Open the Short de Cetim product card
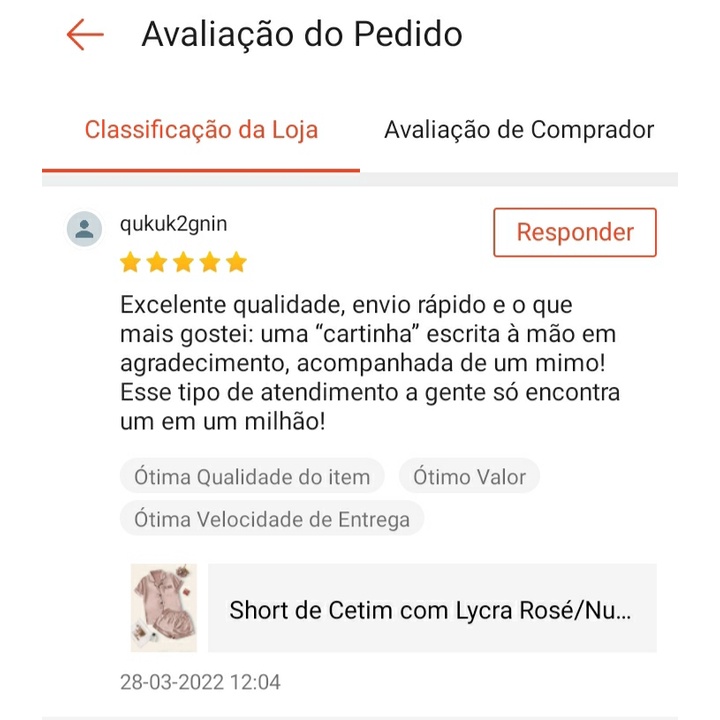Image resolution: width=720 pixels, height=720 pixels. point(430,609)
